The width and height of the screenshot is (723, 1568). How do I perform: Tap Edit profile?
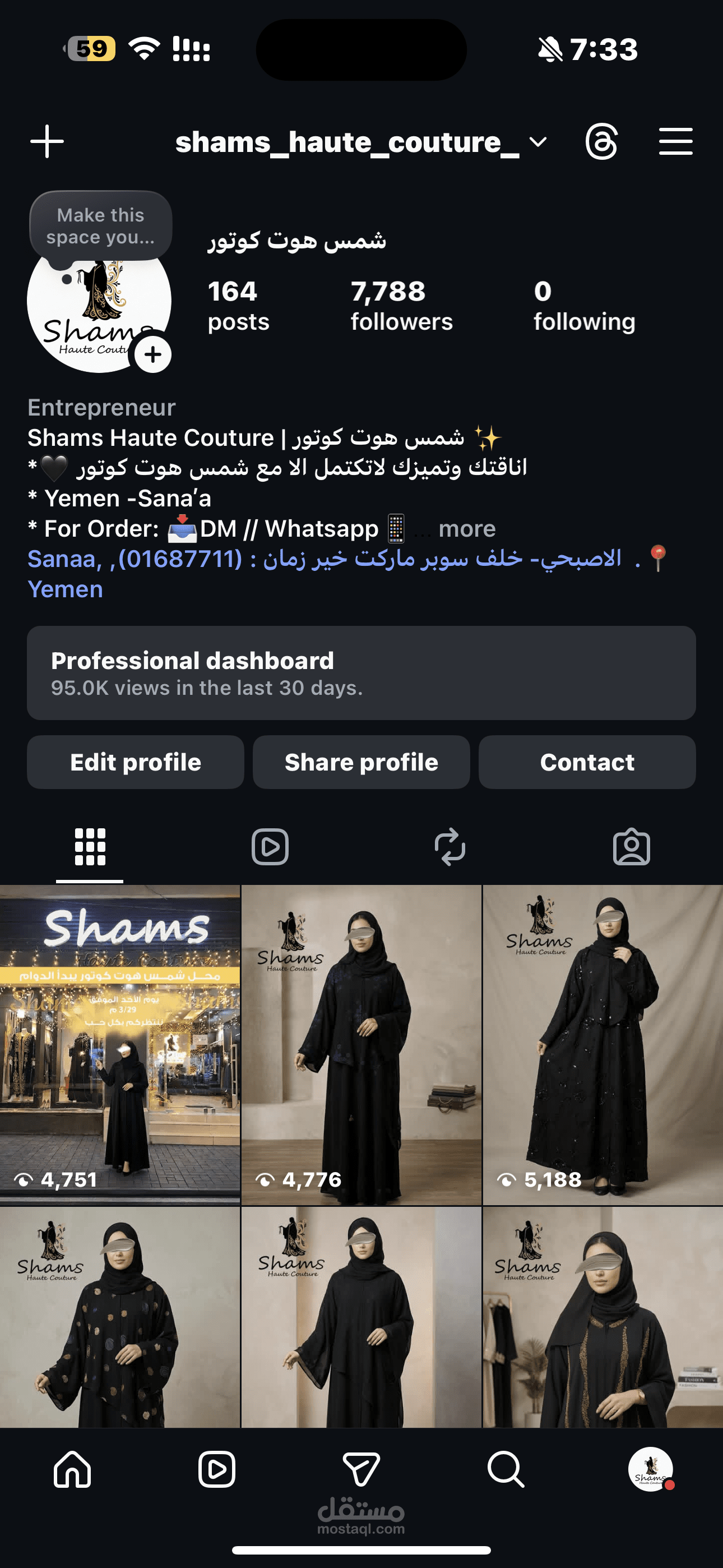[x=135, y=762]
